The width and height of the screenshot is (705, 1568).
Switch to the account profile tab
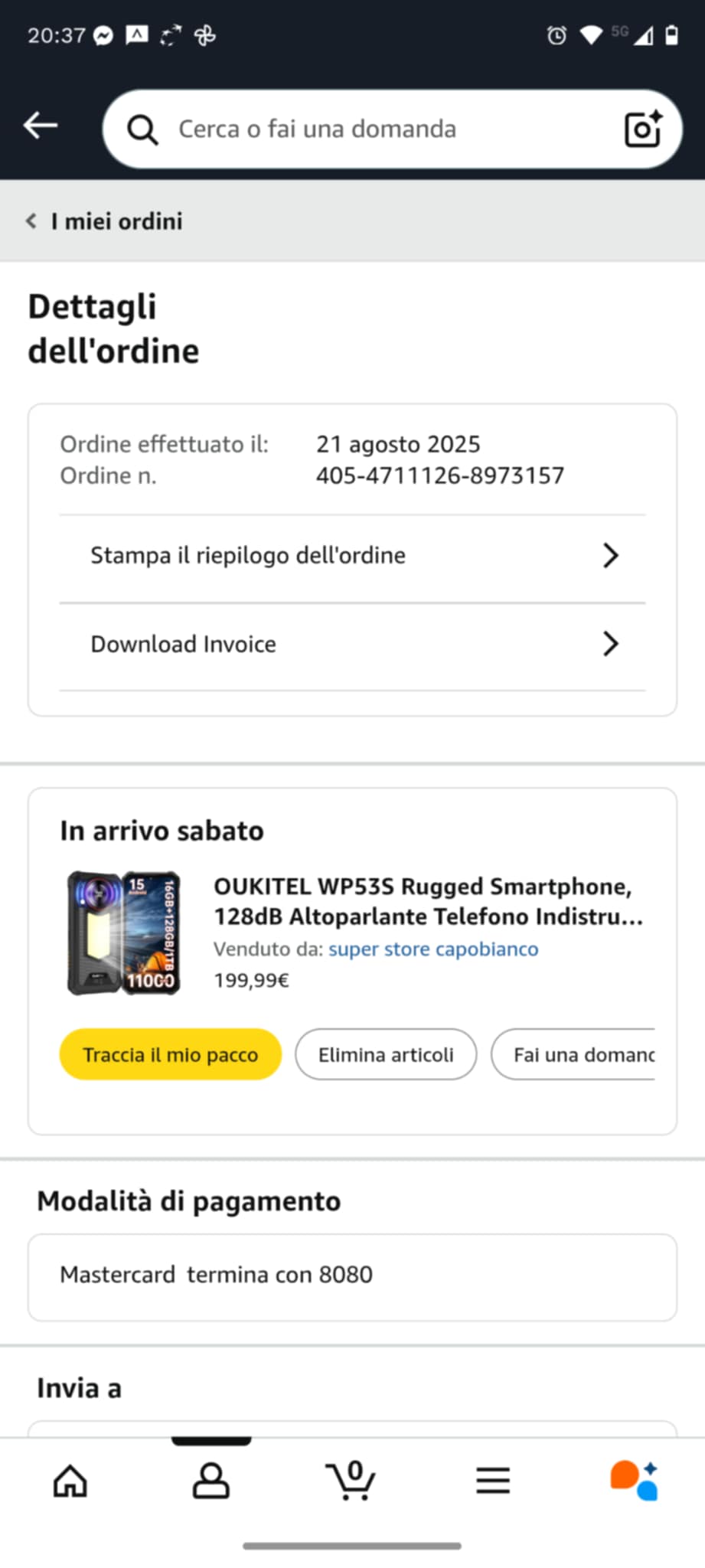click(211, 1481)
